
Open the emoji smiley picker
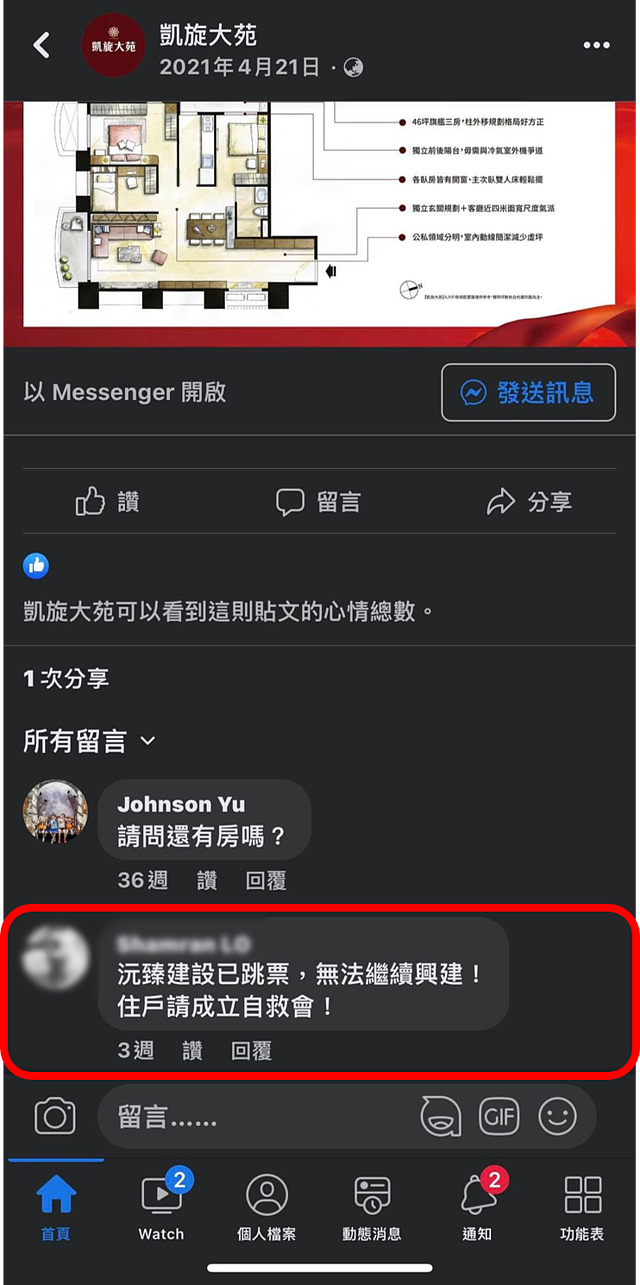[557, 1116]
